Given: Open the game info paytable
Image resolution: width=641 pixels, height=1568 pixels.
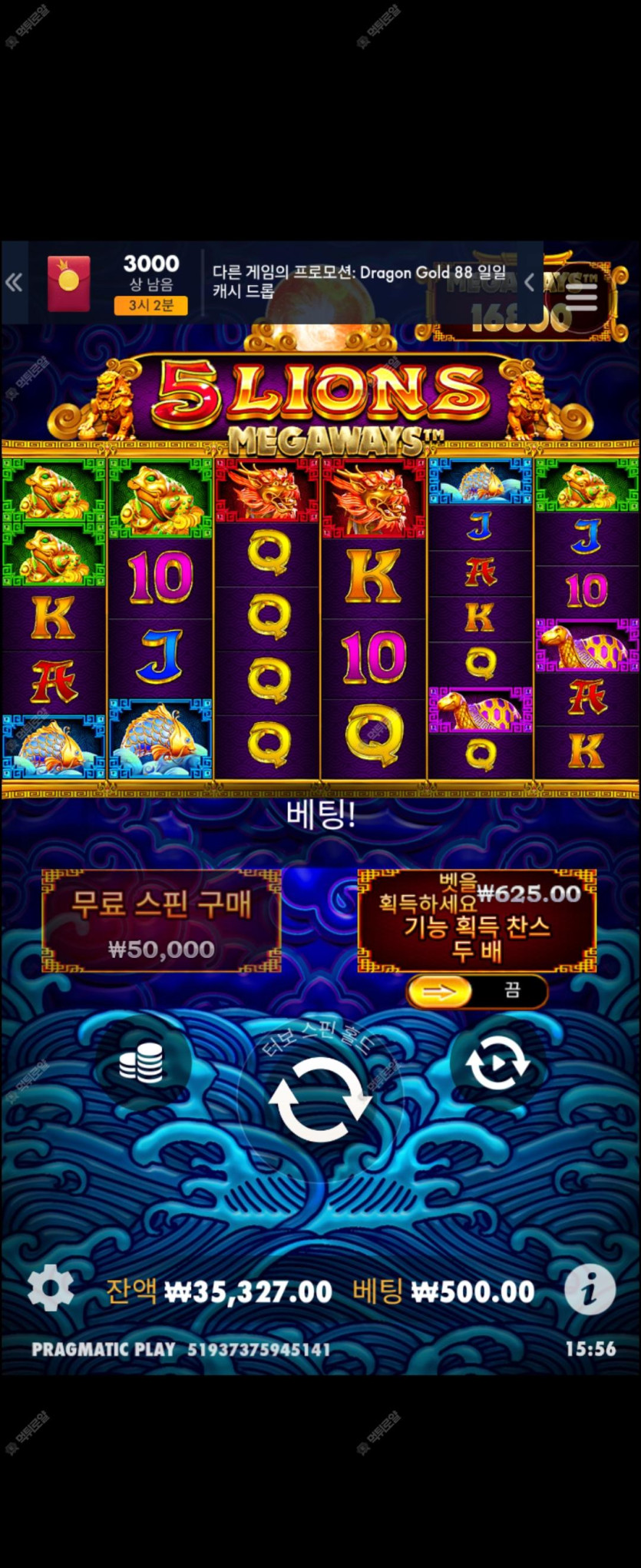Looking at the screenshot, I should pos(589,1290).
